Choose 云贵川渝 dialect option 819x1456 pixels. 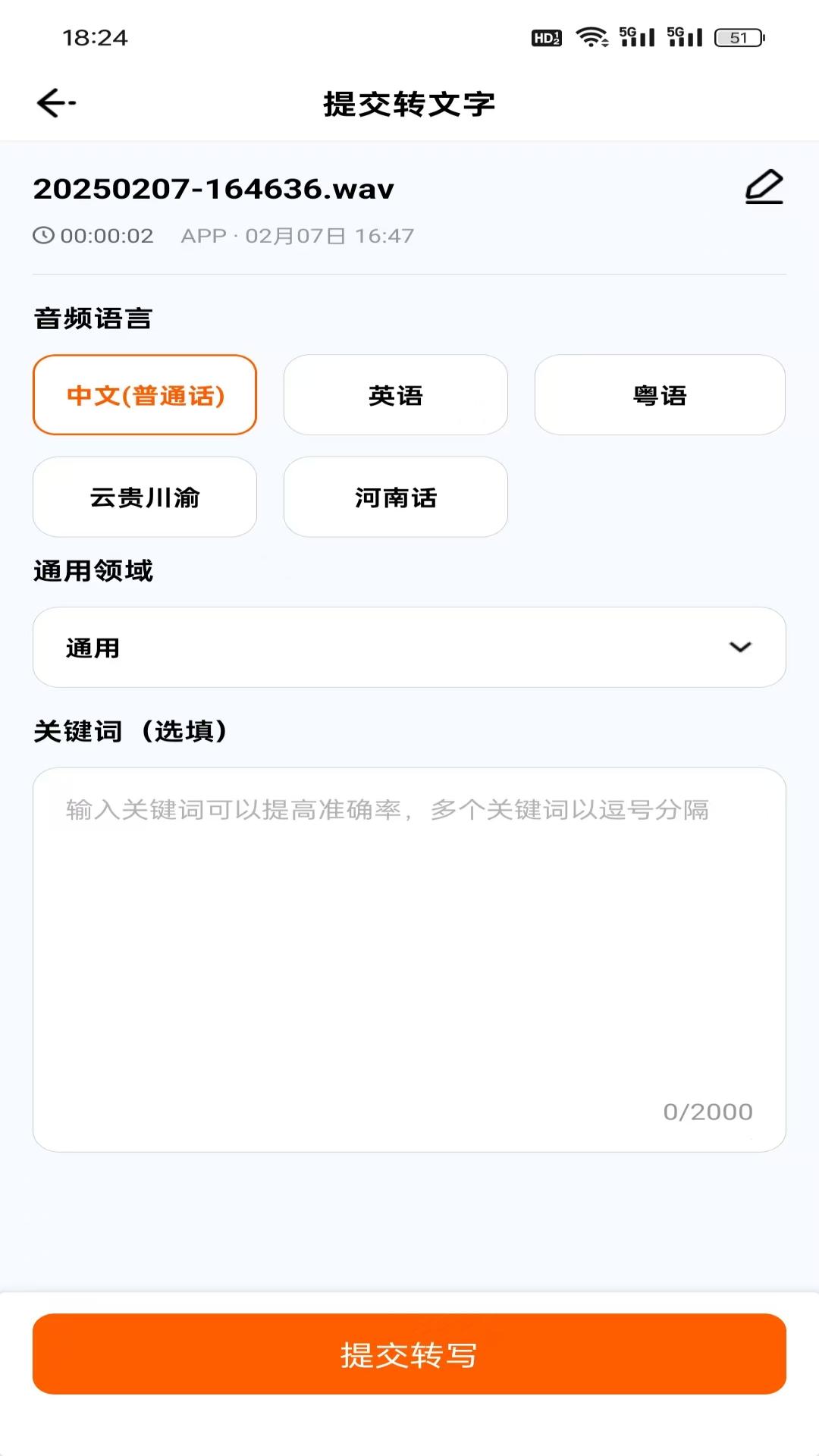[x=145, y=498]
